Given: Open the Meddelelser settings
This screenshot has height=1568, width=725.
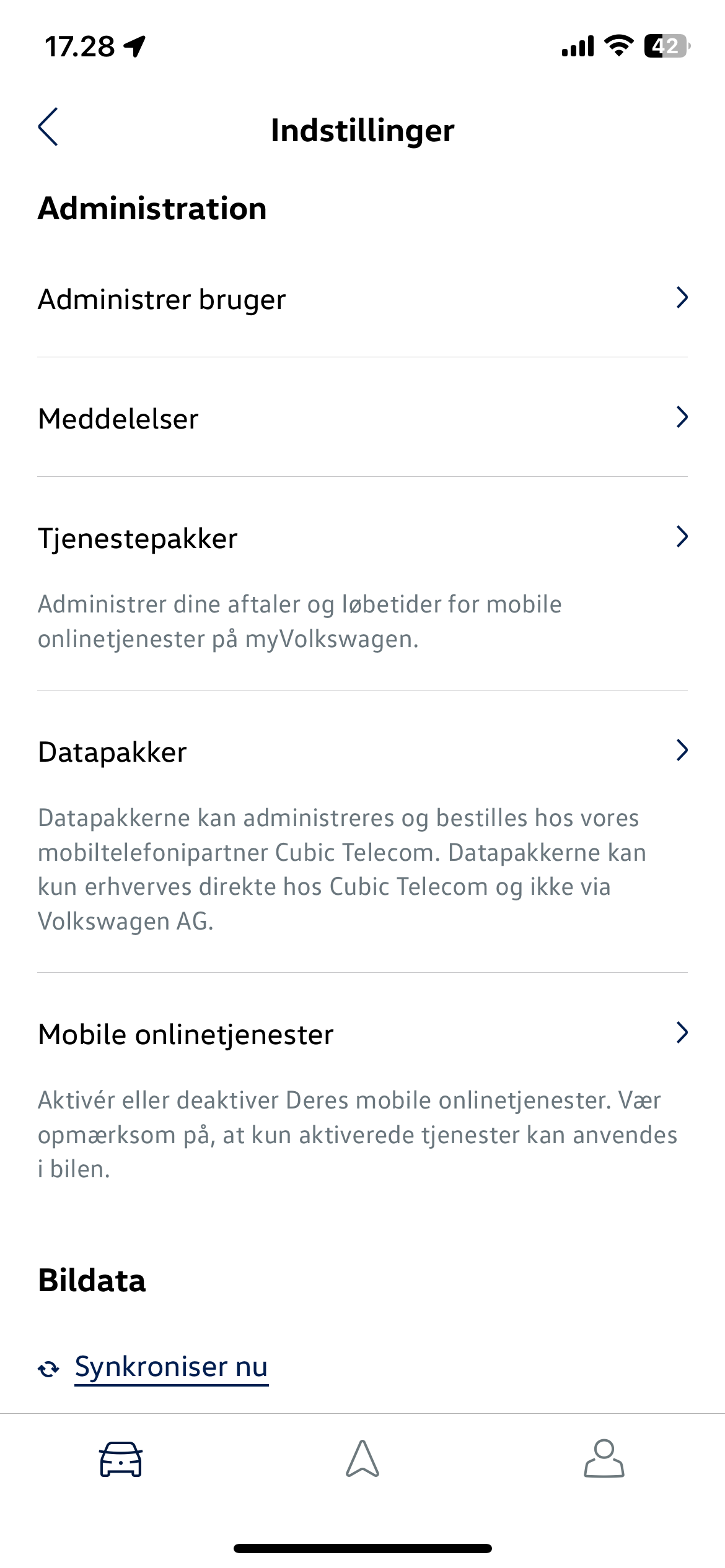Looking at the screenshot, I should coord(362,418).
